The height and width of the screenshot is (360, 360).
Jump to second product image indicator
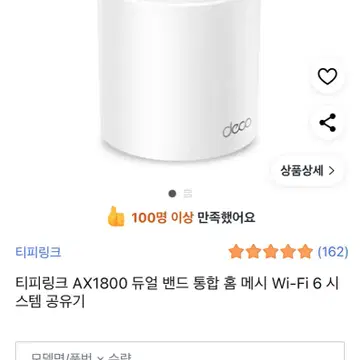click(x=188, y=194)
